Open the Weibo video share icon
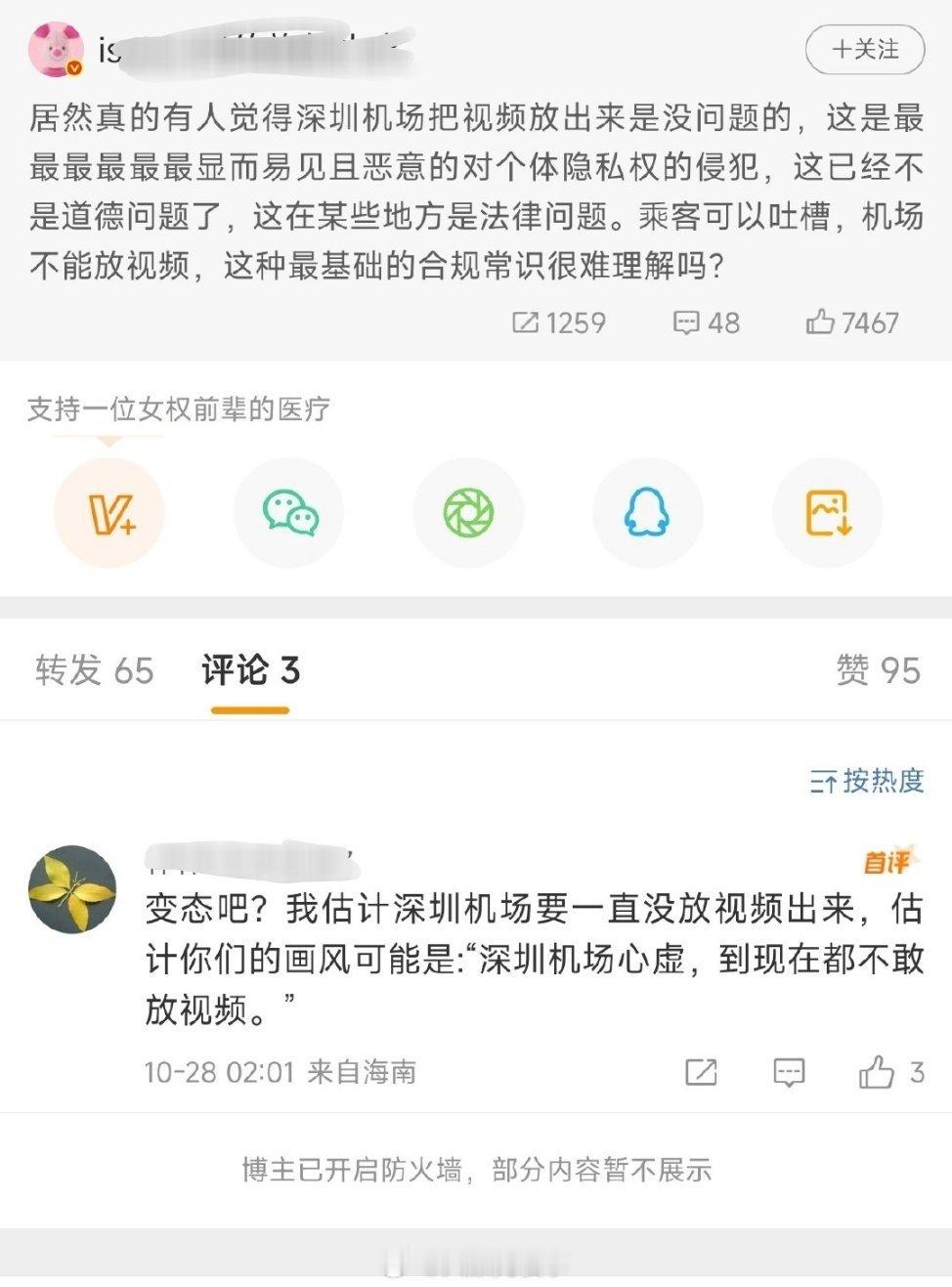The height and width of the screenshot is (1287, 952). [x=109, y=511]
